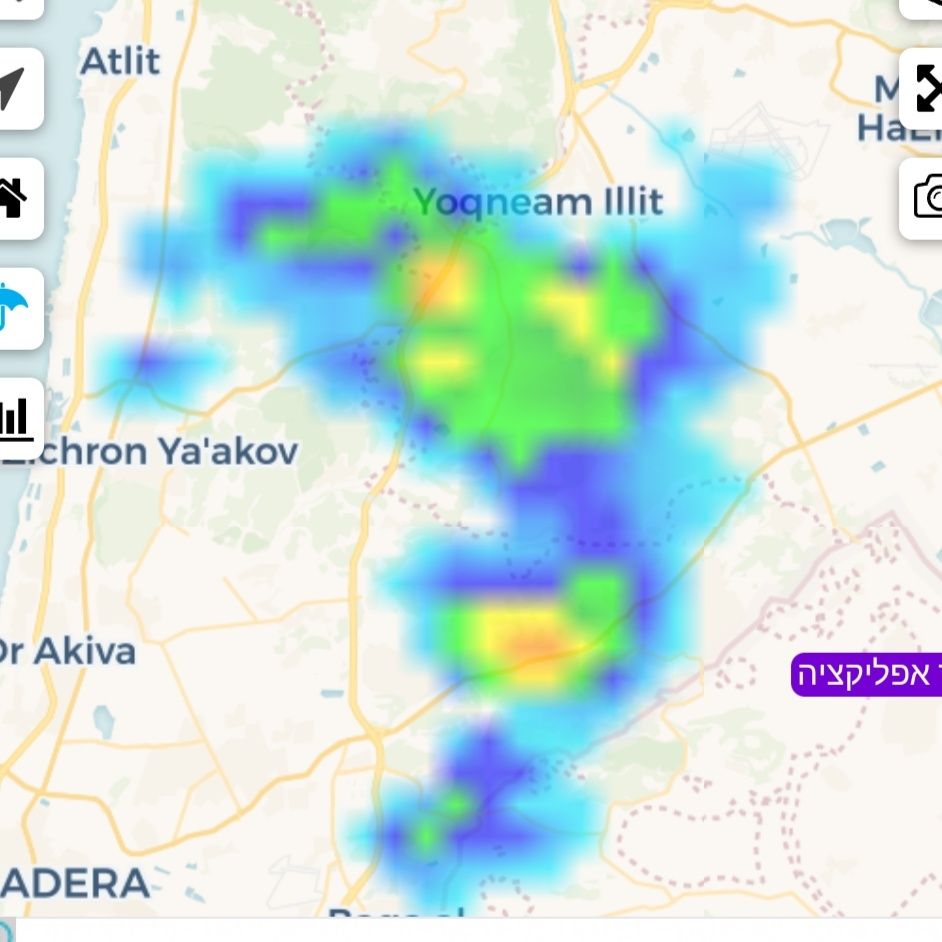Toggle the rain umbrella layer
Viewport: 942px width, 942px height.
14,308
